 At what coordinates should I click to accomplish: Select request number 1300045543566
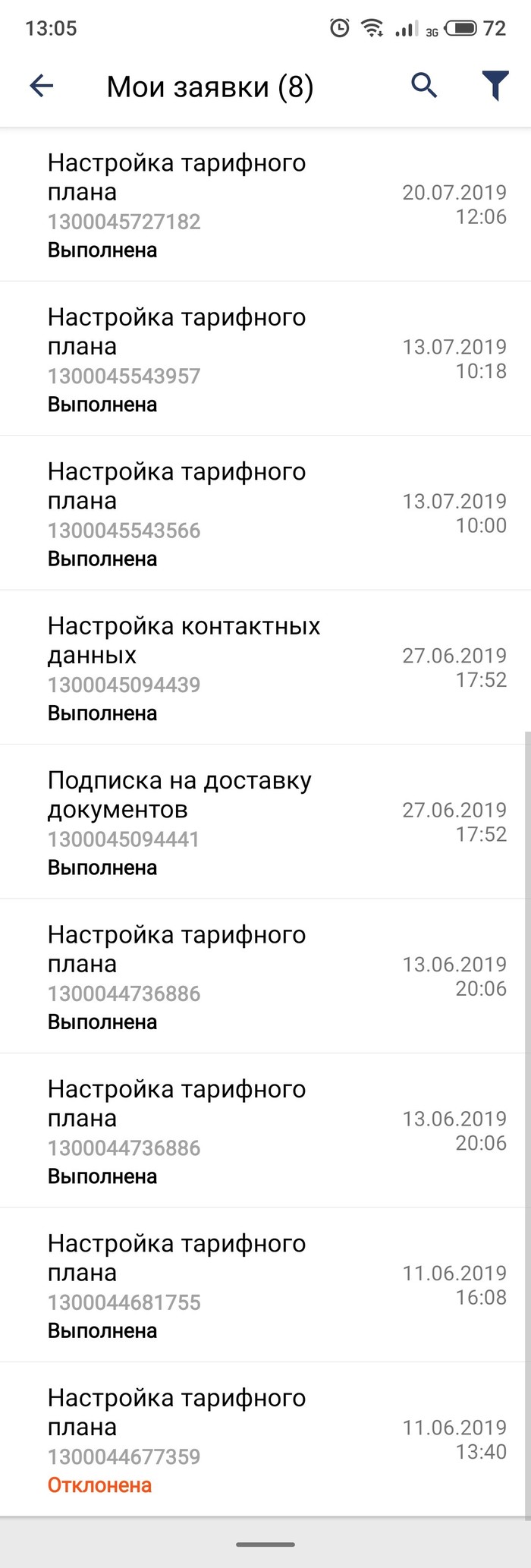tap(265, 514)
